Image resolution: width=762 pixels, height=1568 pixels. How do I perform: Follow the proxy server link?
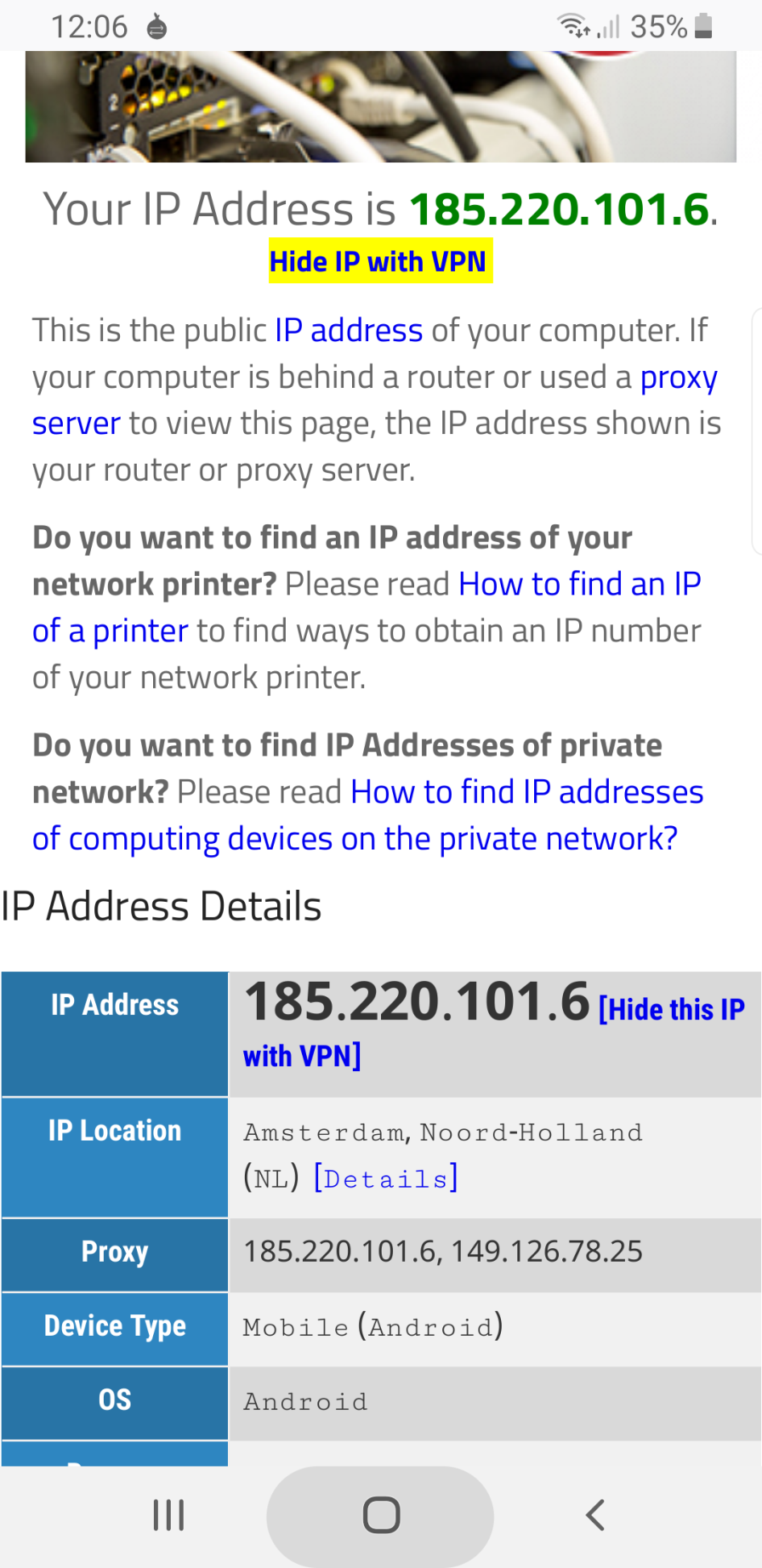(678, 377)
